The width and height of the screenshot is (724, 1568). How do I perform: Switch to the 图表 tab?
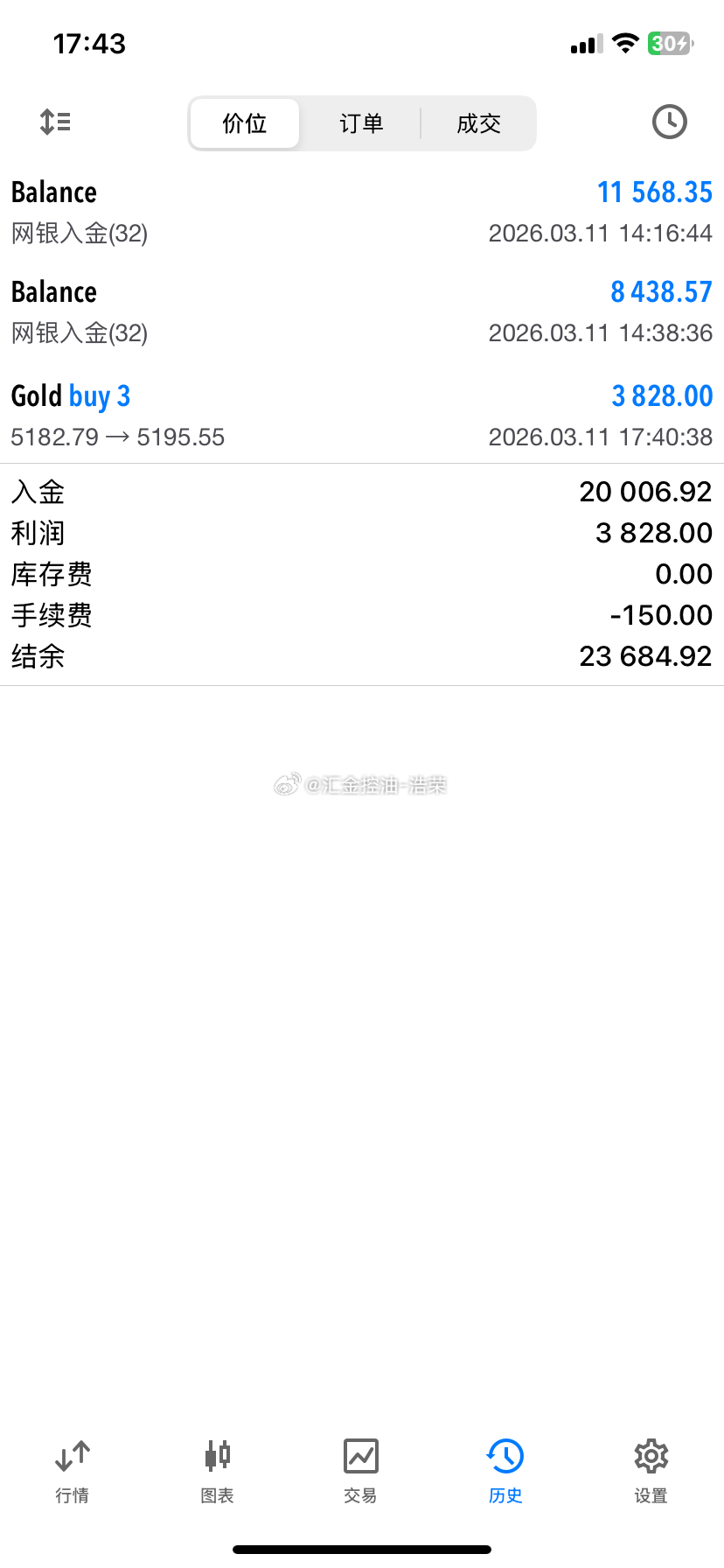click(x=217, y=1471)
